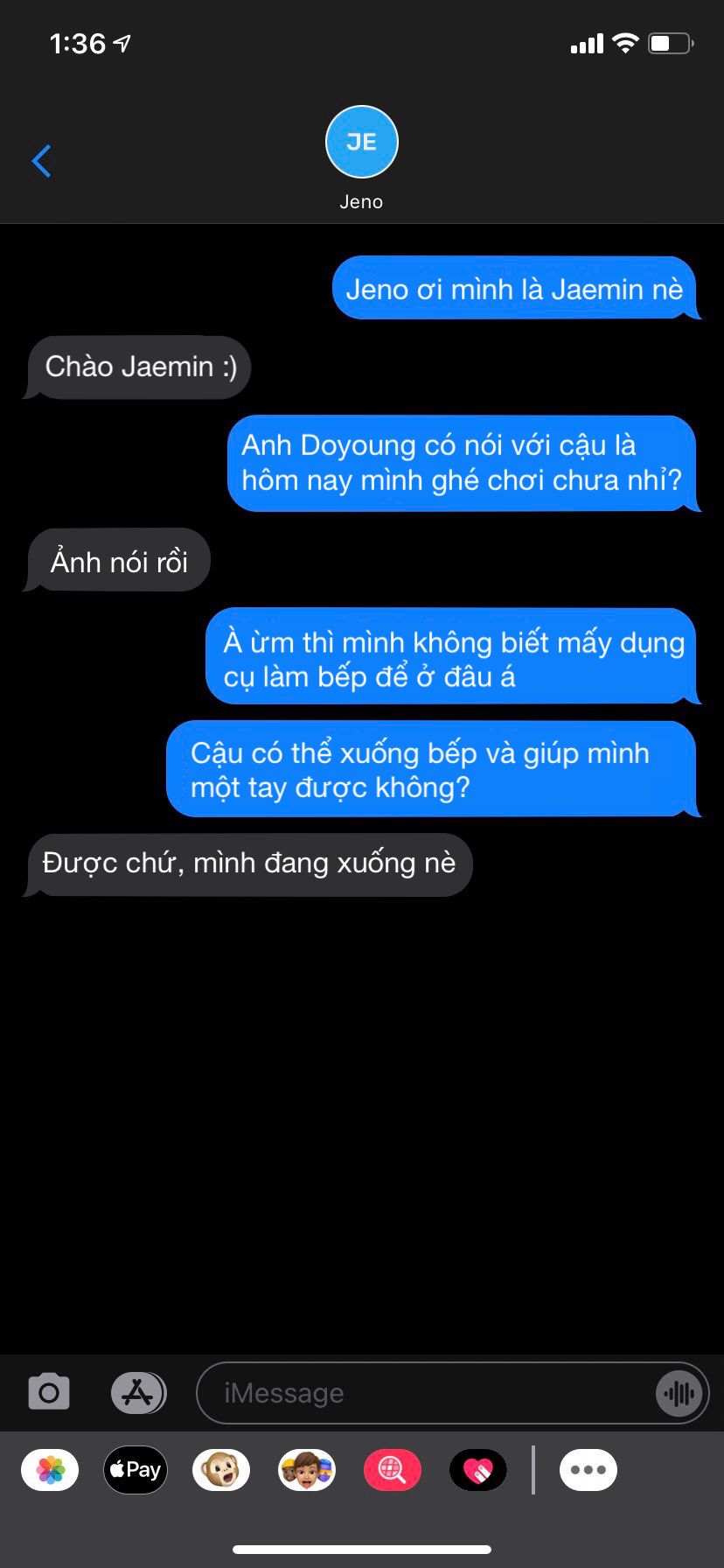Open the camera to take a photo
The width and height of the screenshot is (724, 1568).
coord(49,1392)
